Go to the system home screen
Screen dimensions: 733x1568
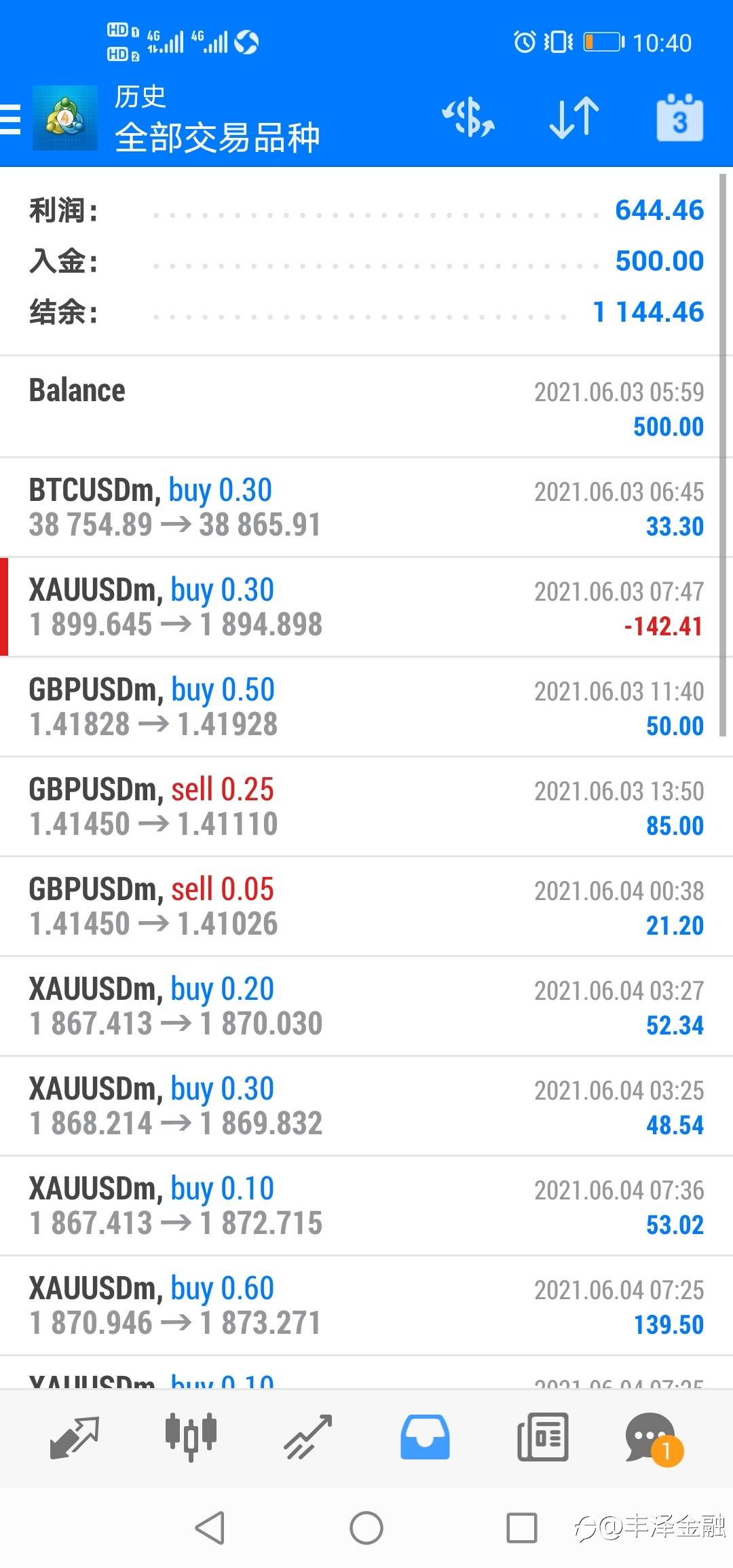point(366,1528)
